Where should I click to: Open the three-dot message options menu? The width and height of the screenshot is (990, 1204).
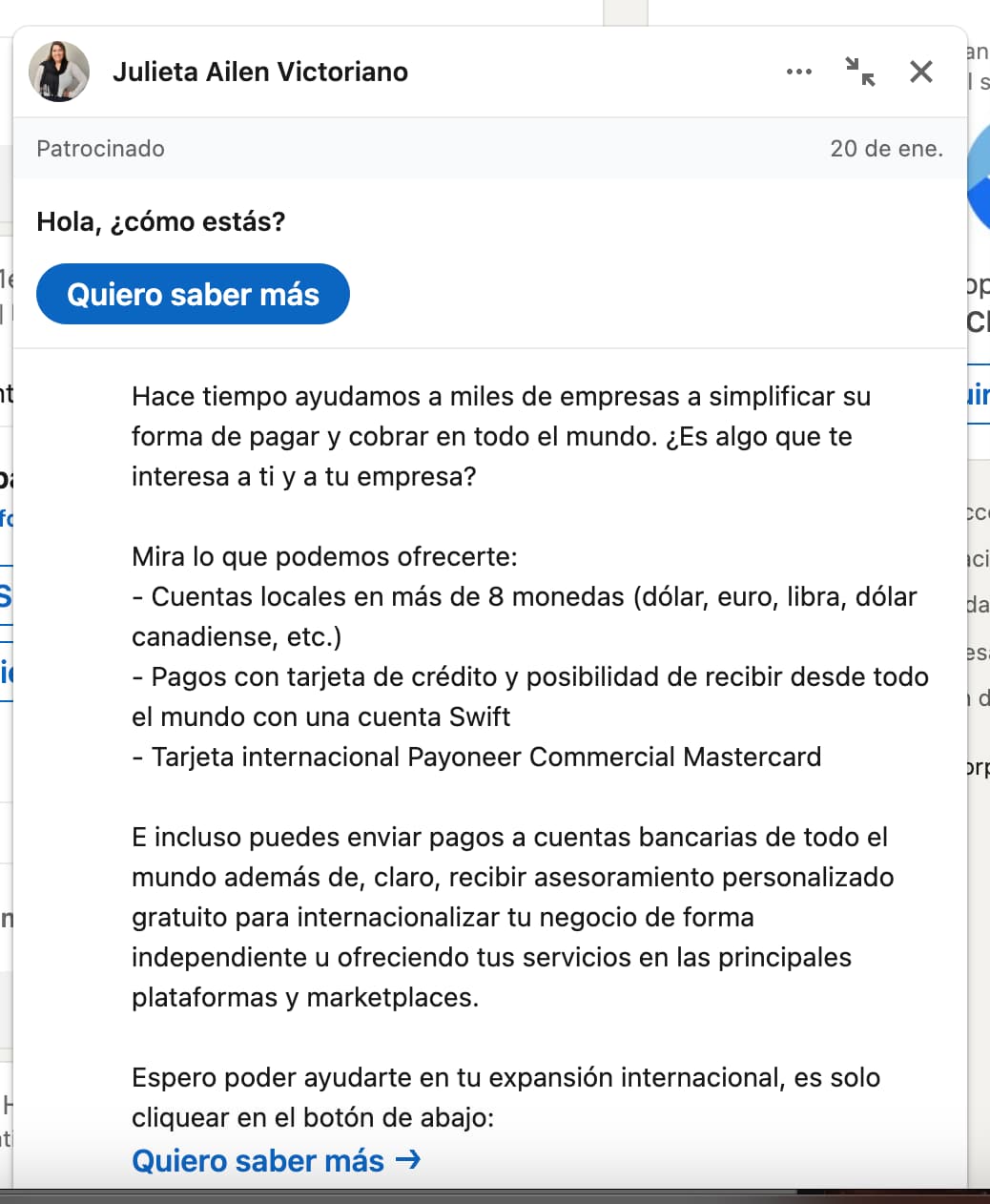[x=798, y=71]
